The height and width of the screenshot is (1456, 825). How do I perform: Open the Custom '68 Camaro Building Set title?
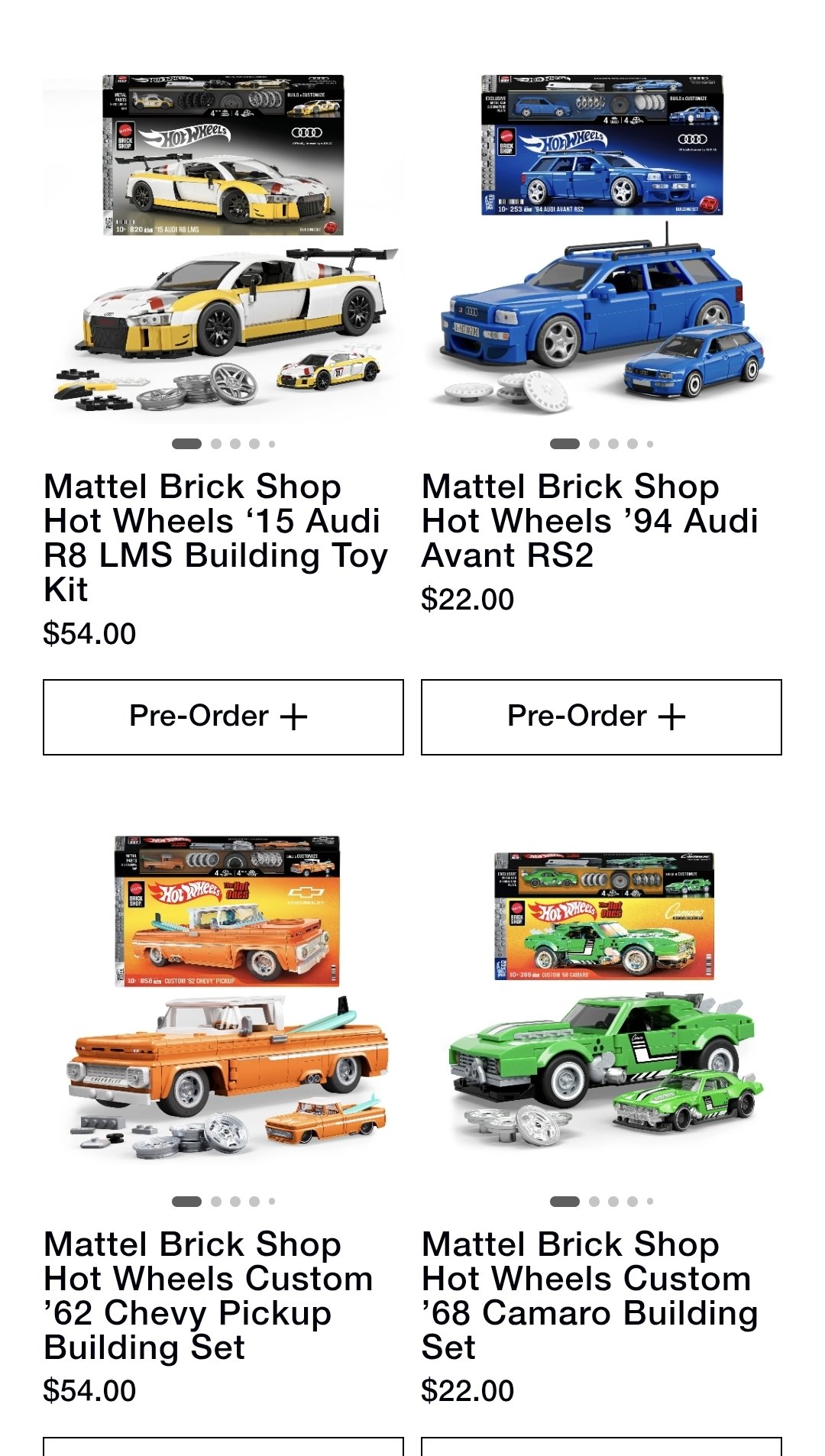[590, 1296]
